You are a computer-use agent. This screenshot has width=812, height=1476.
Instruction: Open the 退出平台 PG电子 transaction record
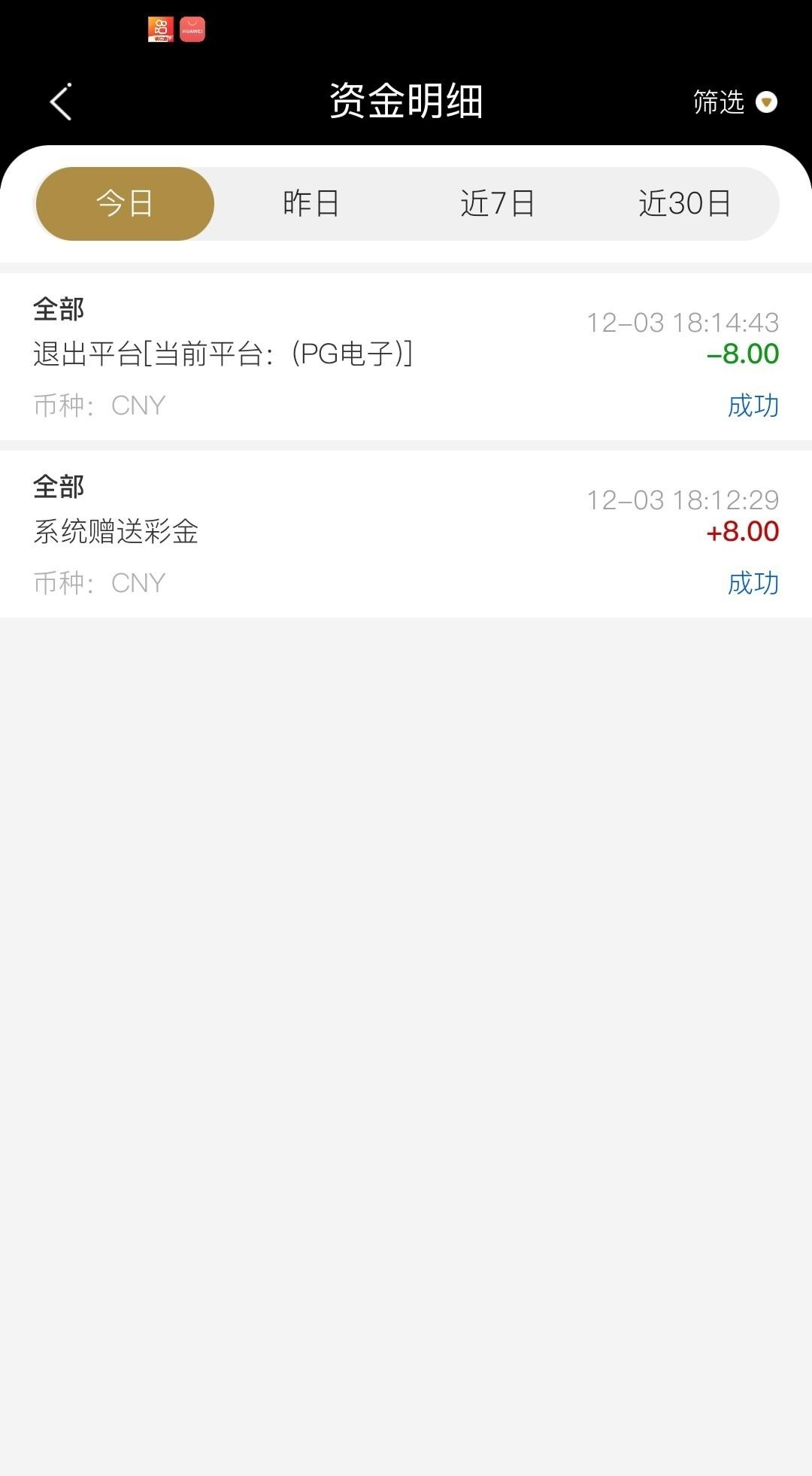(406, 356)
